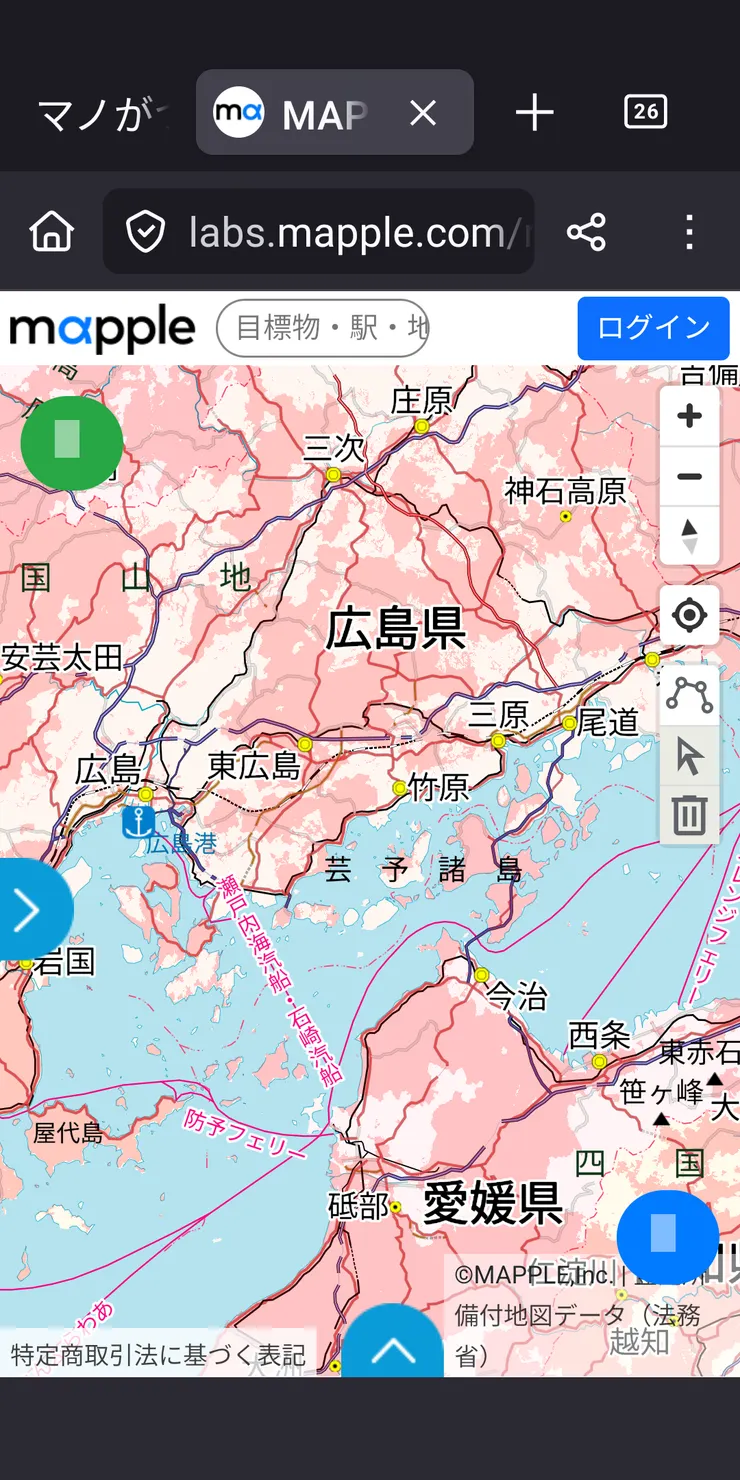The width and height of the screenshot is (740, 1480).
Task: Open the browser three-dot menu
Action: point(689,232)
